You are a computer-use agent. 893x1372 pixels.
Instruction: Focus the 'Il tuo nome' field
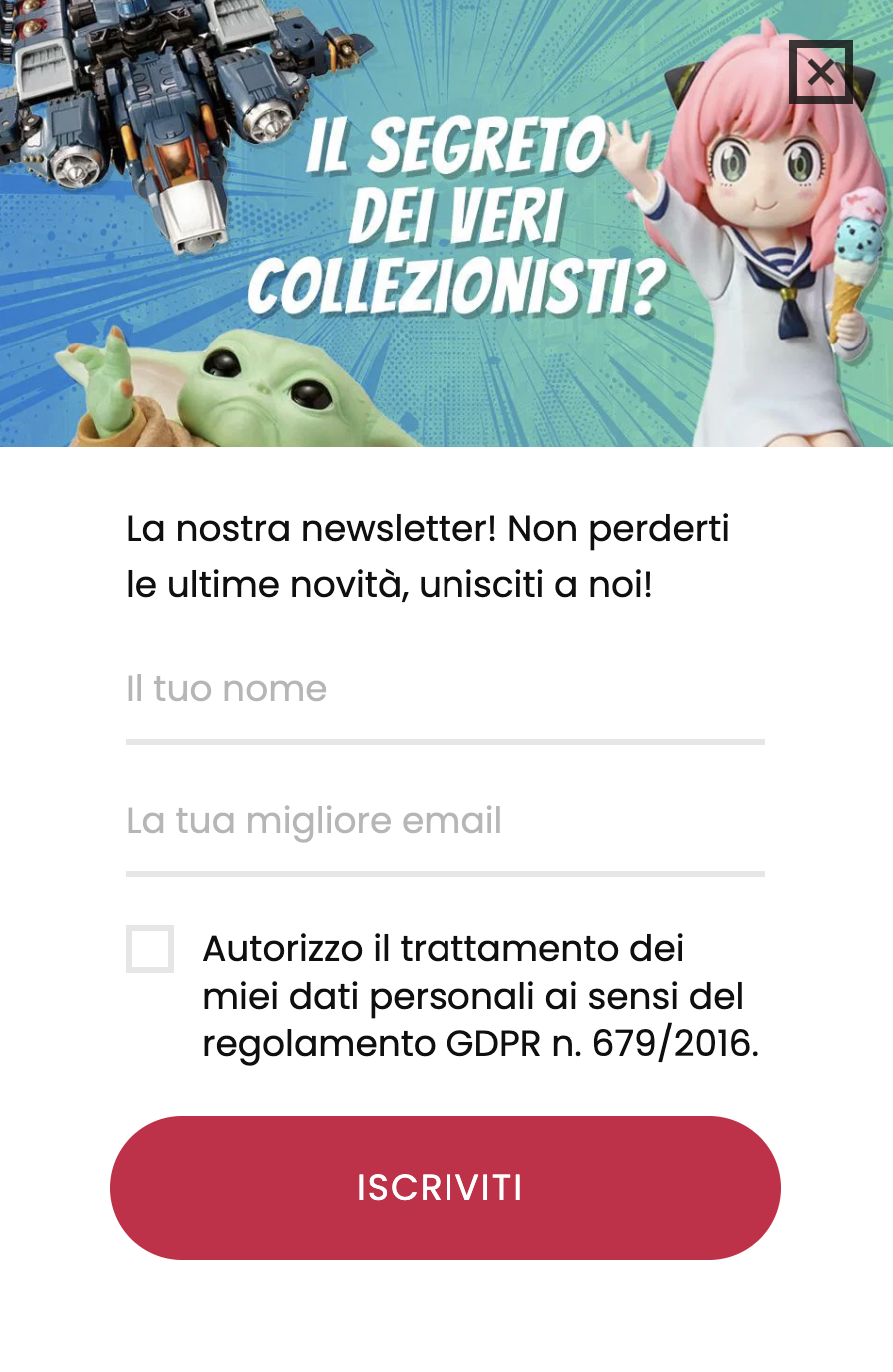[445, 690]
